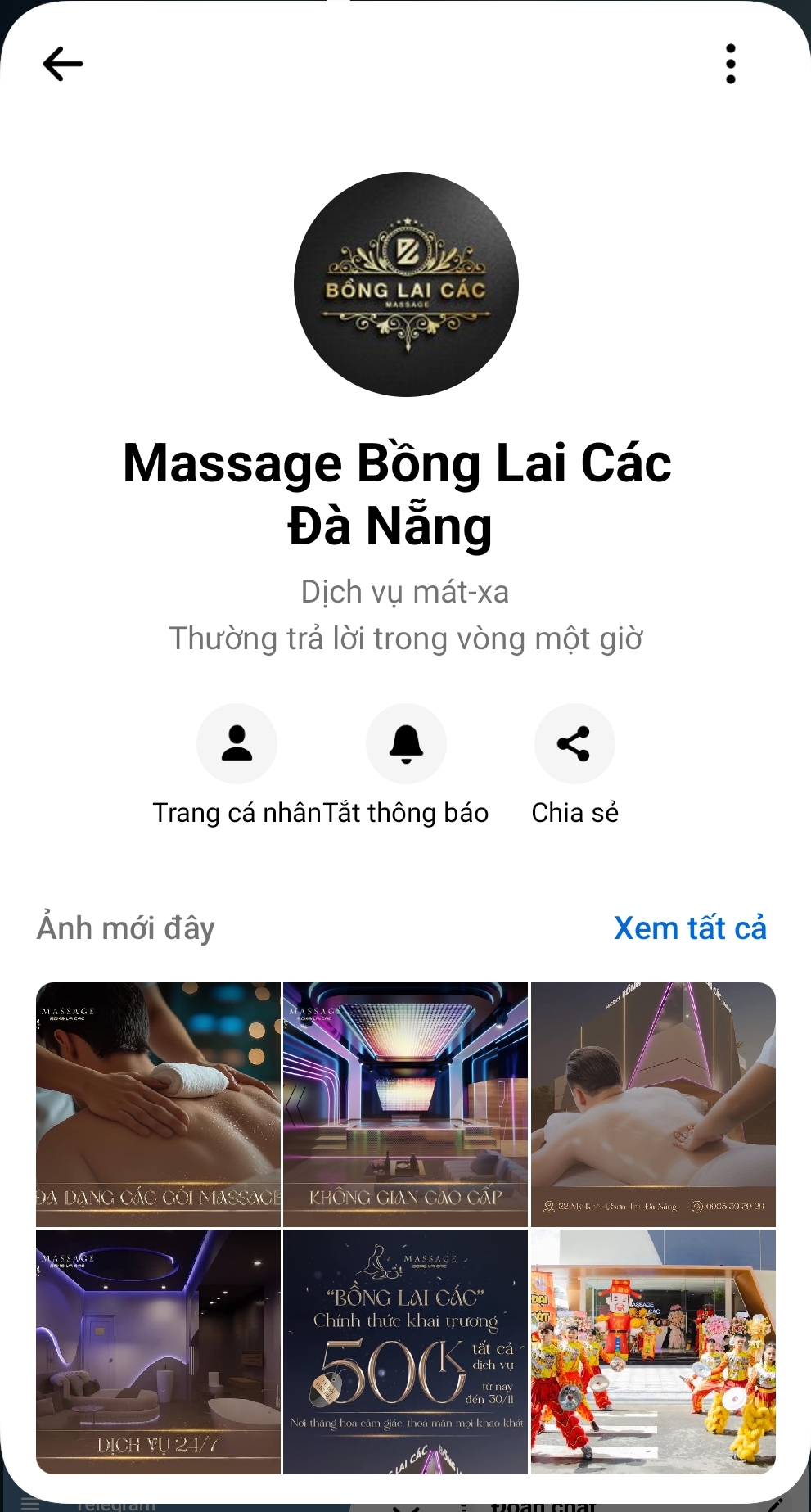Mute notifications with Tắt thông báo
The height and width of the screenshot is (1512, 811).
coord(406,743)
